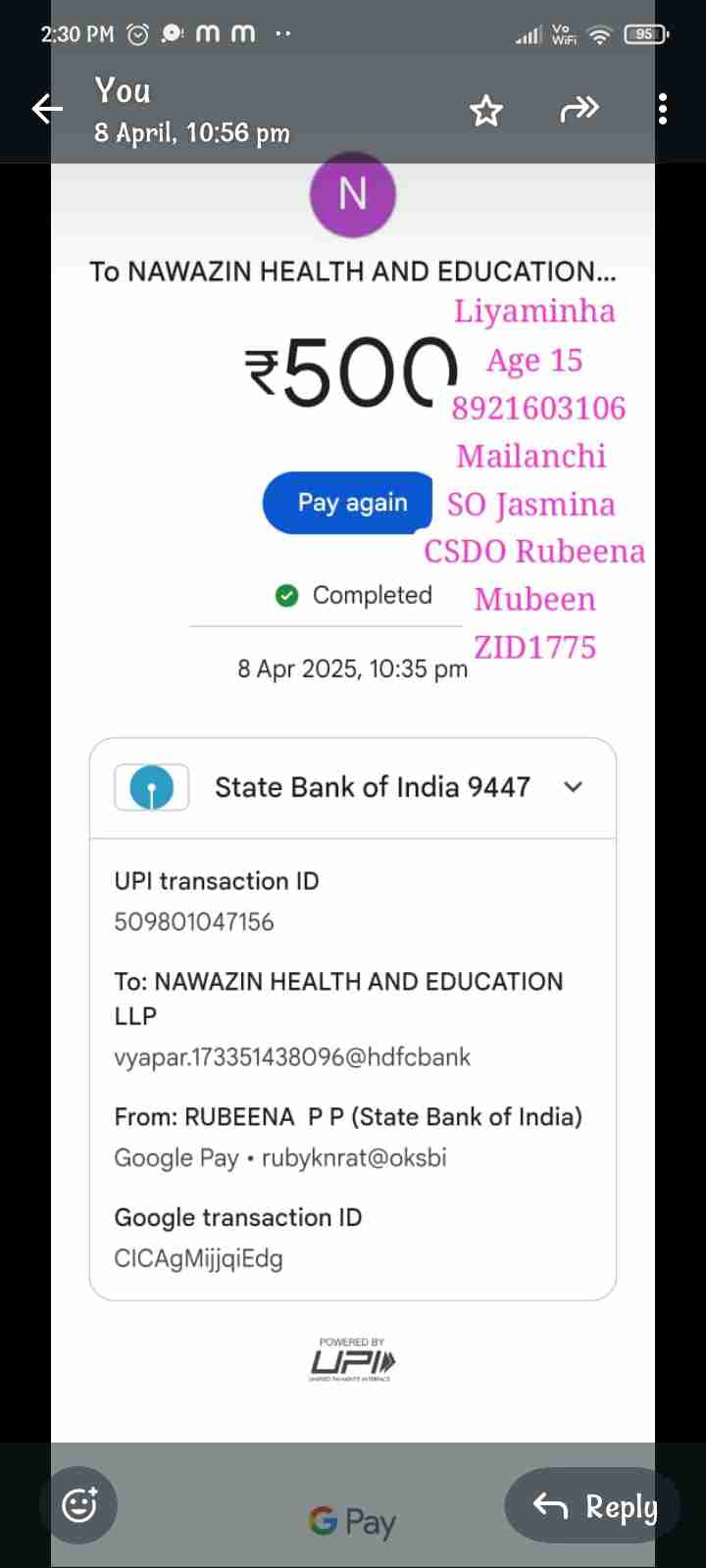Reply to this image message

[594, 1505]
